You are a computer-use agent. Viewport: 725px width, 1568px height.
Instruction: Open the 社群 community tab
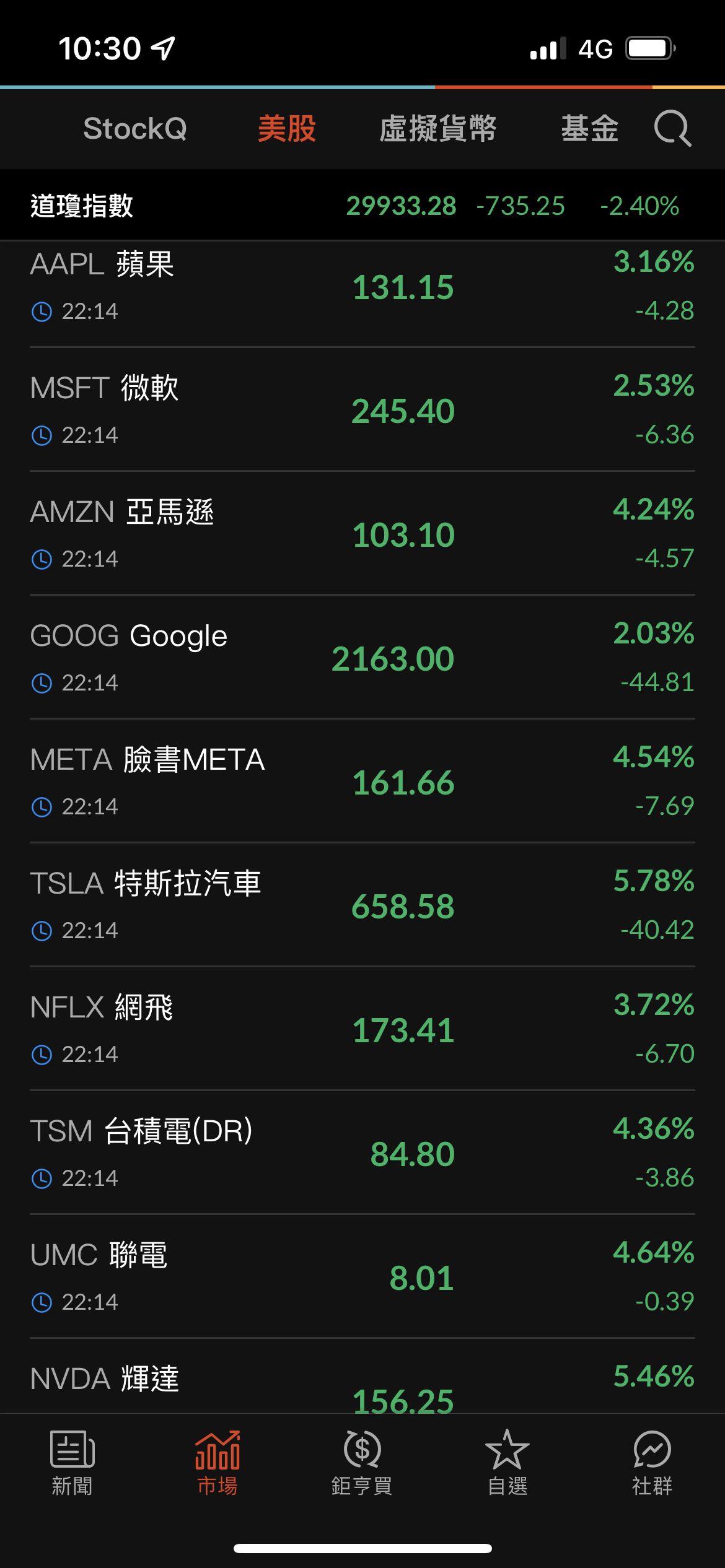tap(652, 1463)
